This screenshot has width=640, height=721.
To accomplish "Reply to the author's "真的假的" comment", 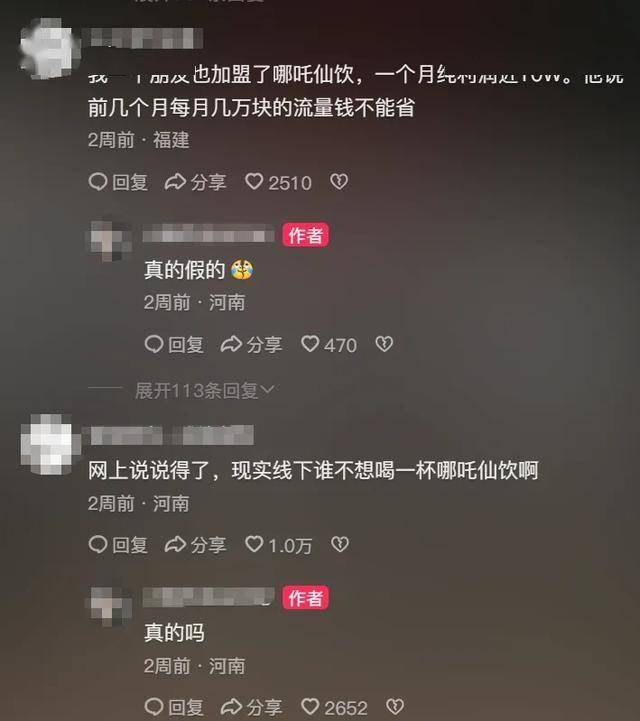I will point(174,344).
